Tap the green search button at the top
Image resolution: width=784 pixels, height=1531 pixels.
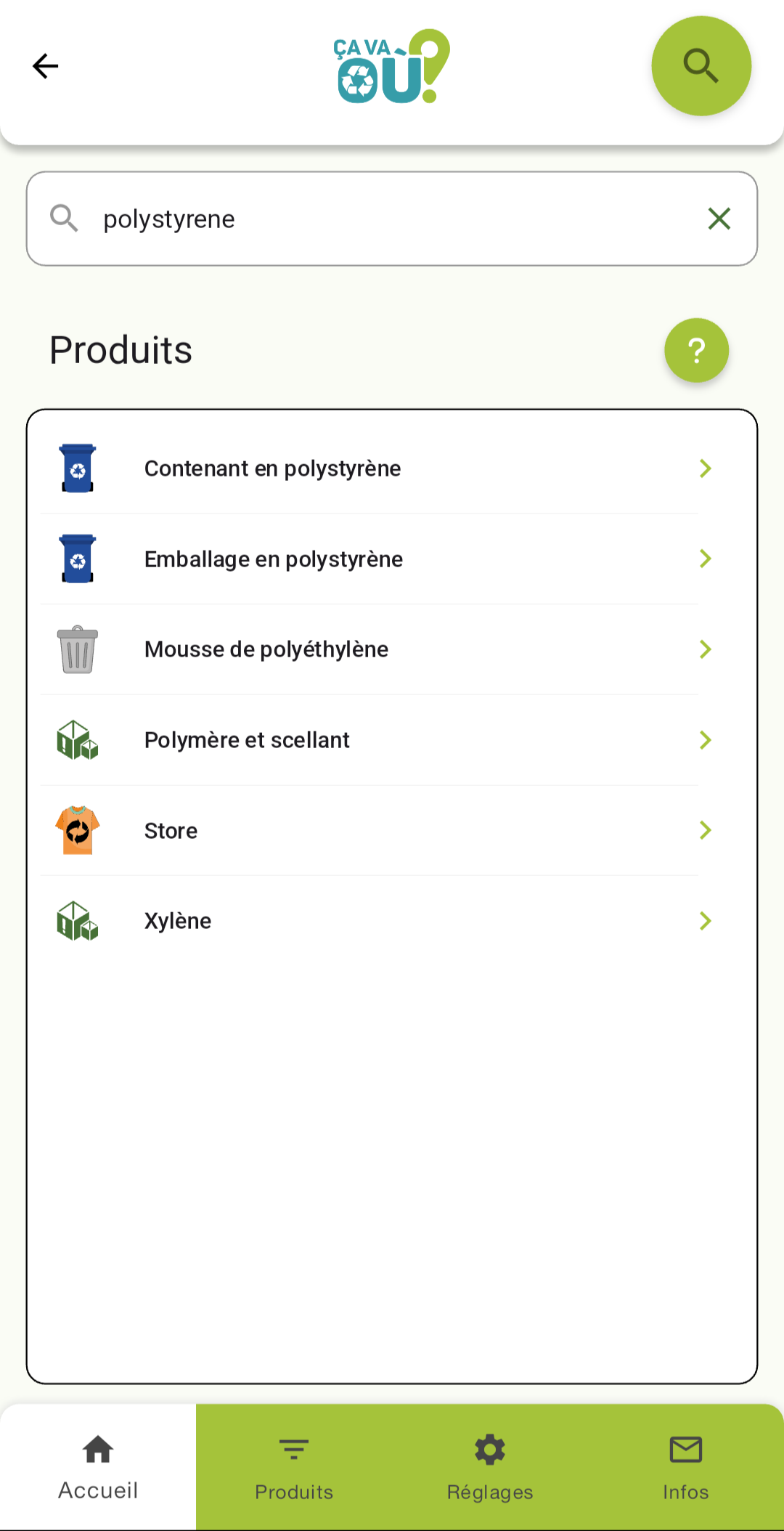(x=701, y=66)
